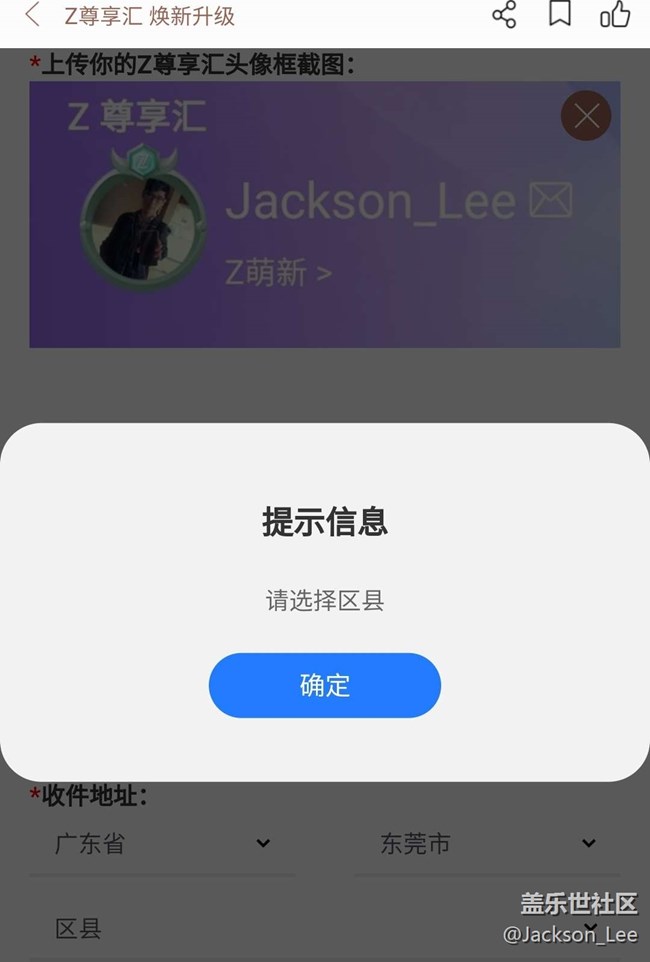Open the 东莞市 city dropdown
The image size is (650, 962).
[x=487, y=844]
